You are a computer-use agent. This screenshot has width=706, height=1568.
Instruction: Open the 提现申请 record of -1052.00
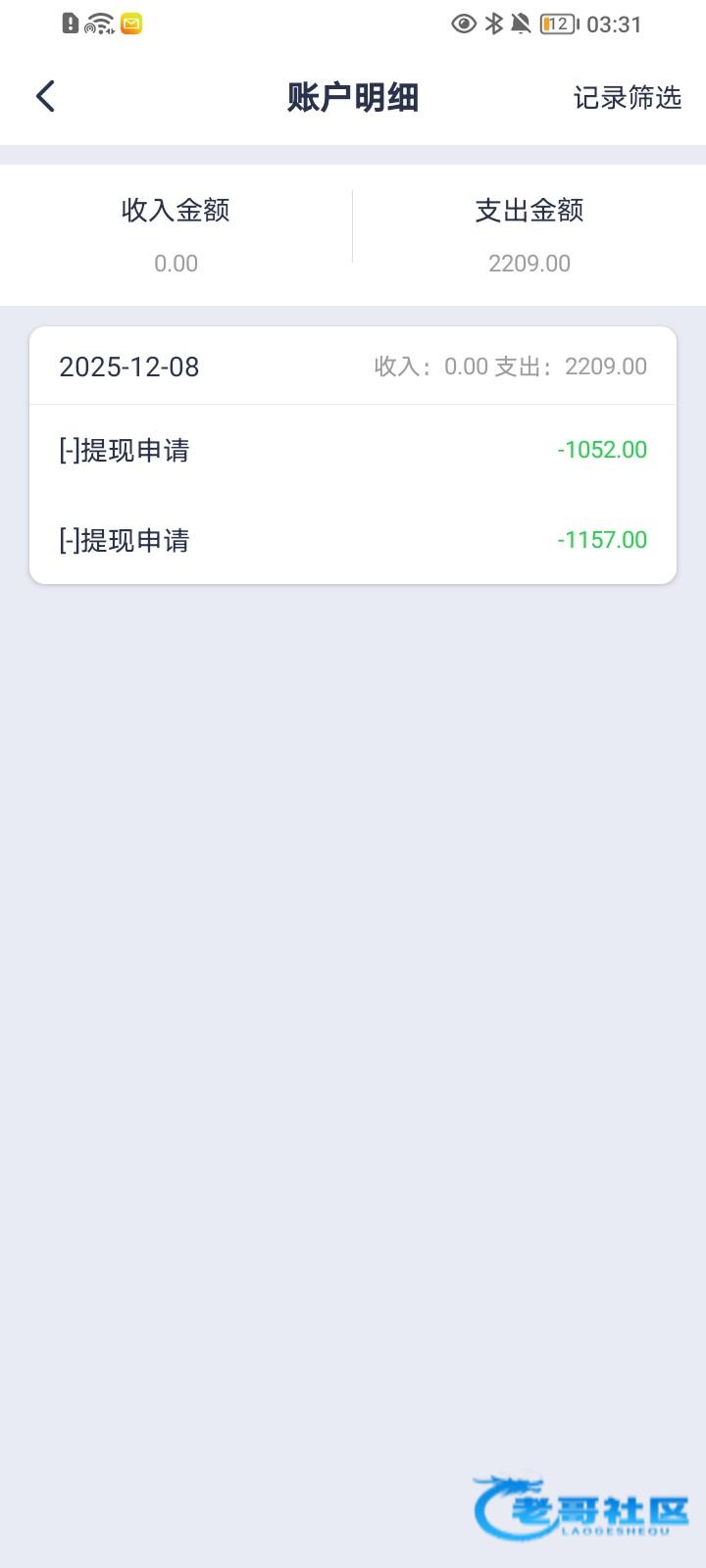(353, 450)
